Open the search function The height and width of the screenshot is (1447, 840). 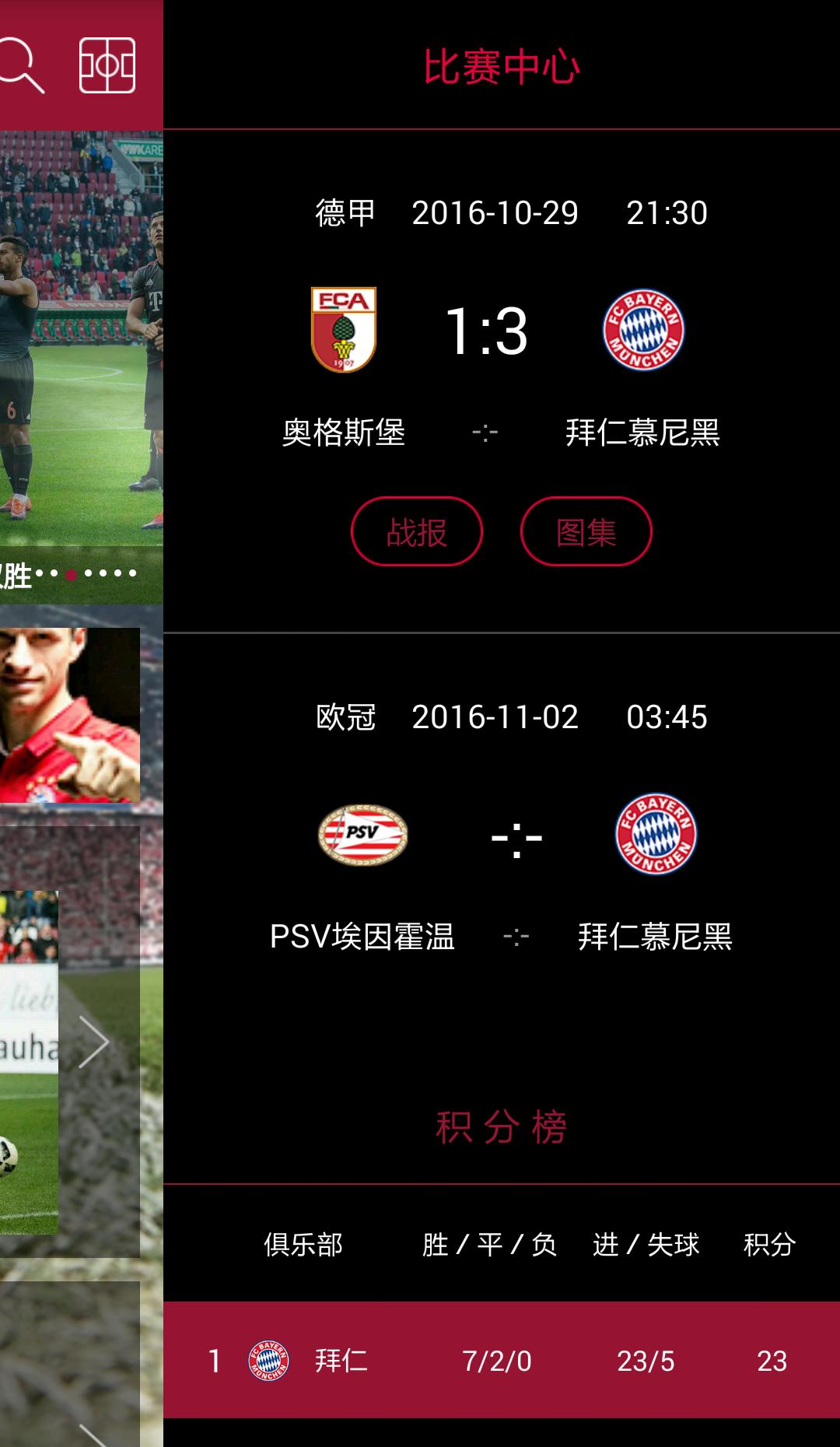click(x=23, y=64)
